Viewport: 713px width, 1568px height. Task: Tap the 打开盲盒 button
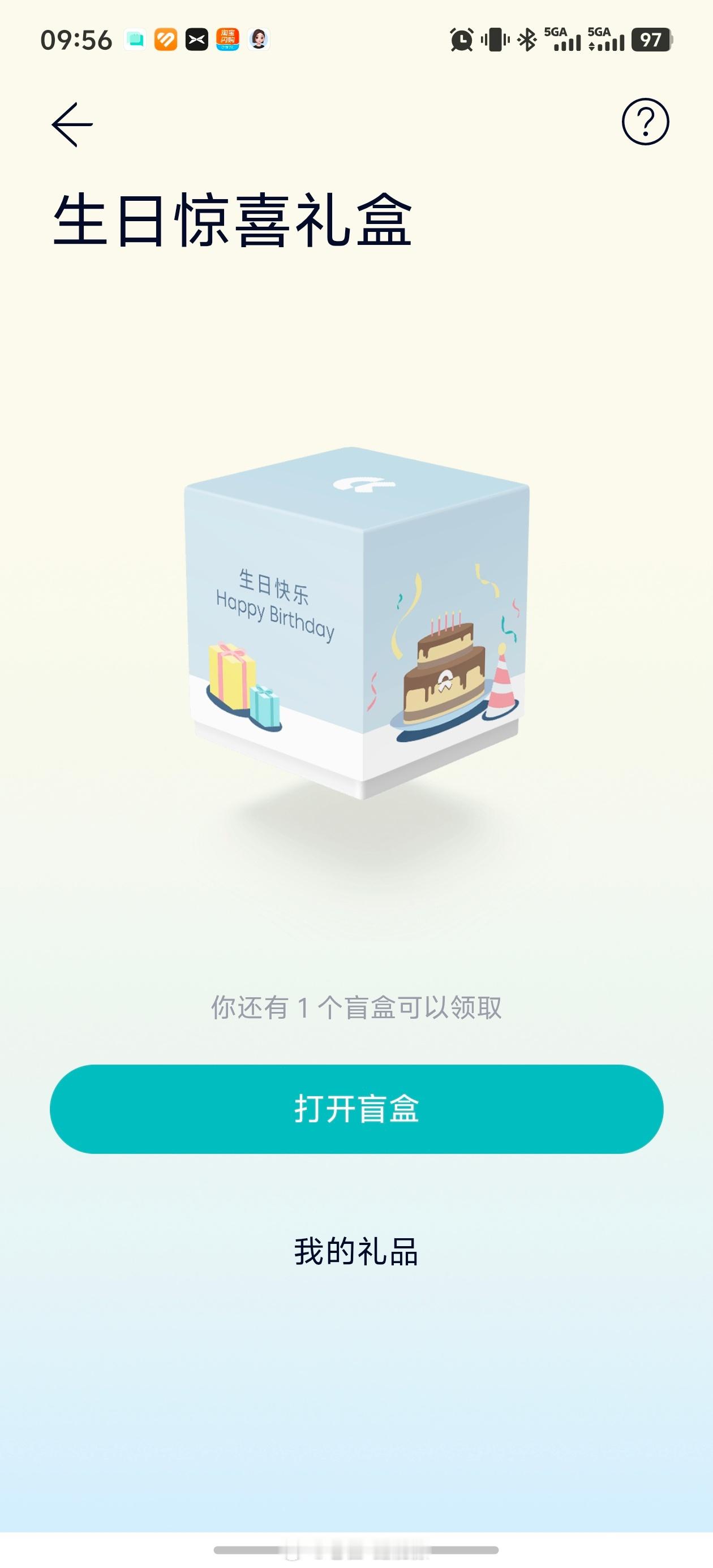pyautogui.click(x=356, y=1109)
